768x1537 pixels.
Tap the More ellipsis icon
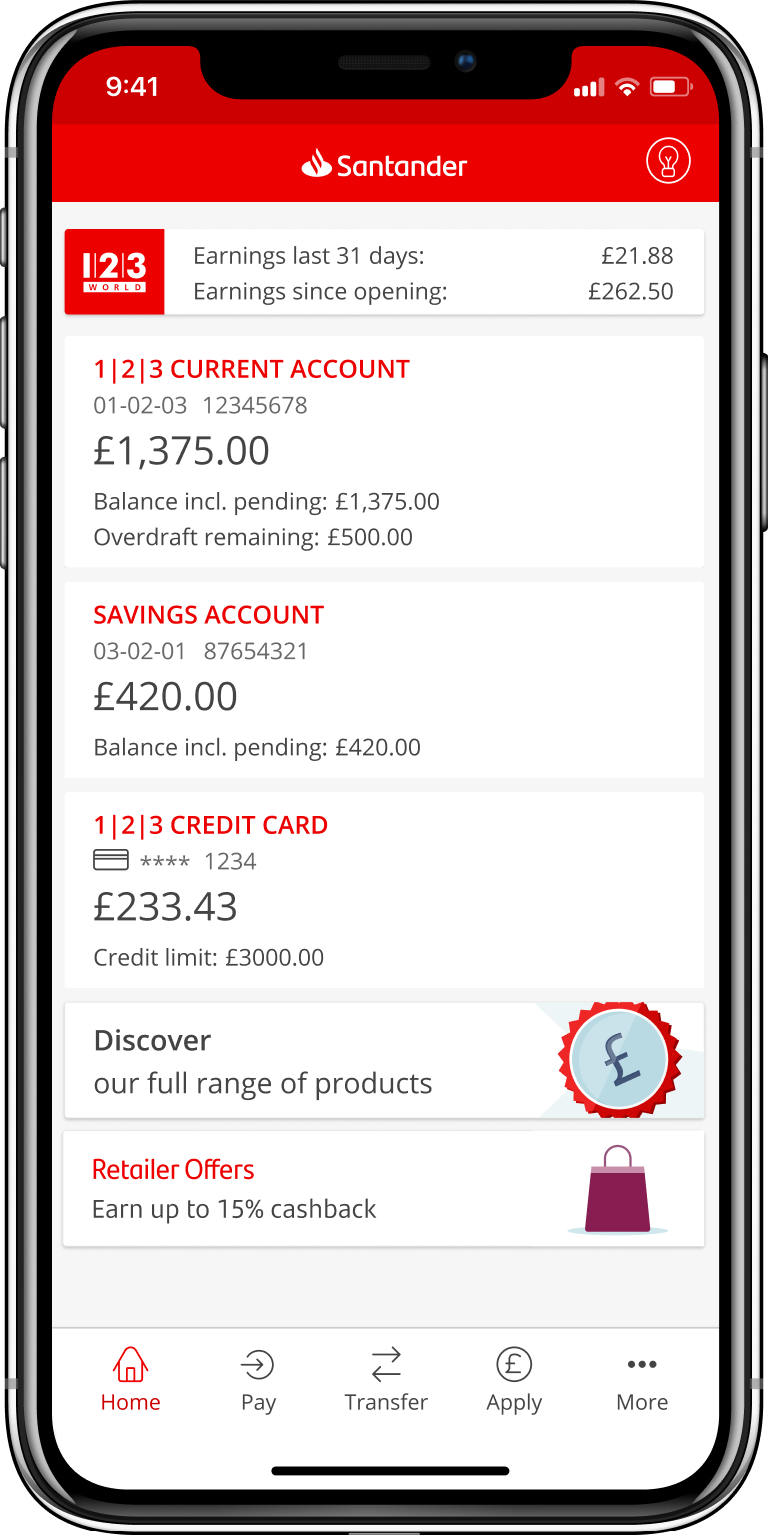click(x=641, y=1362)
